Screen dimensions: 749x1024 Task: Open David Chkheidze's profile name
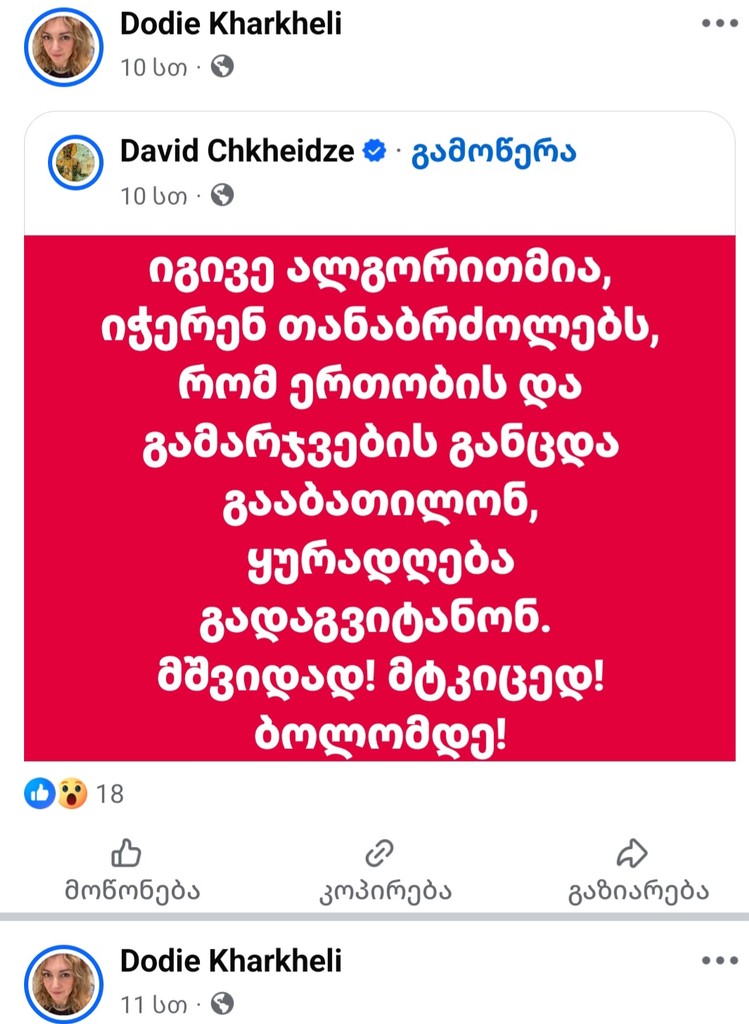(x=237, y=151)
